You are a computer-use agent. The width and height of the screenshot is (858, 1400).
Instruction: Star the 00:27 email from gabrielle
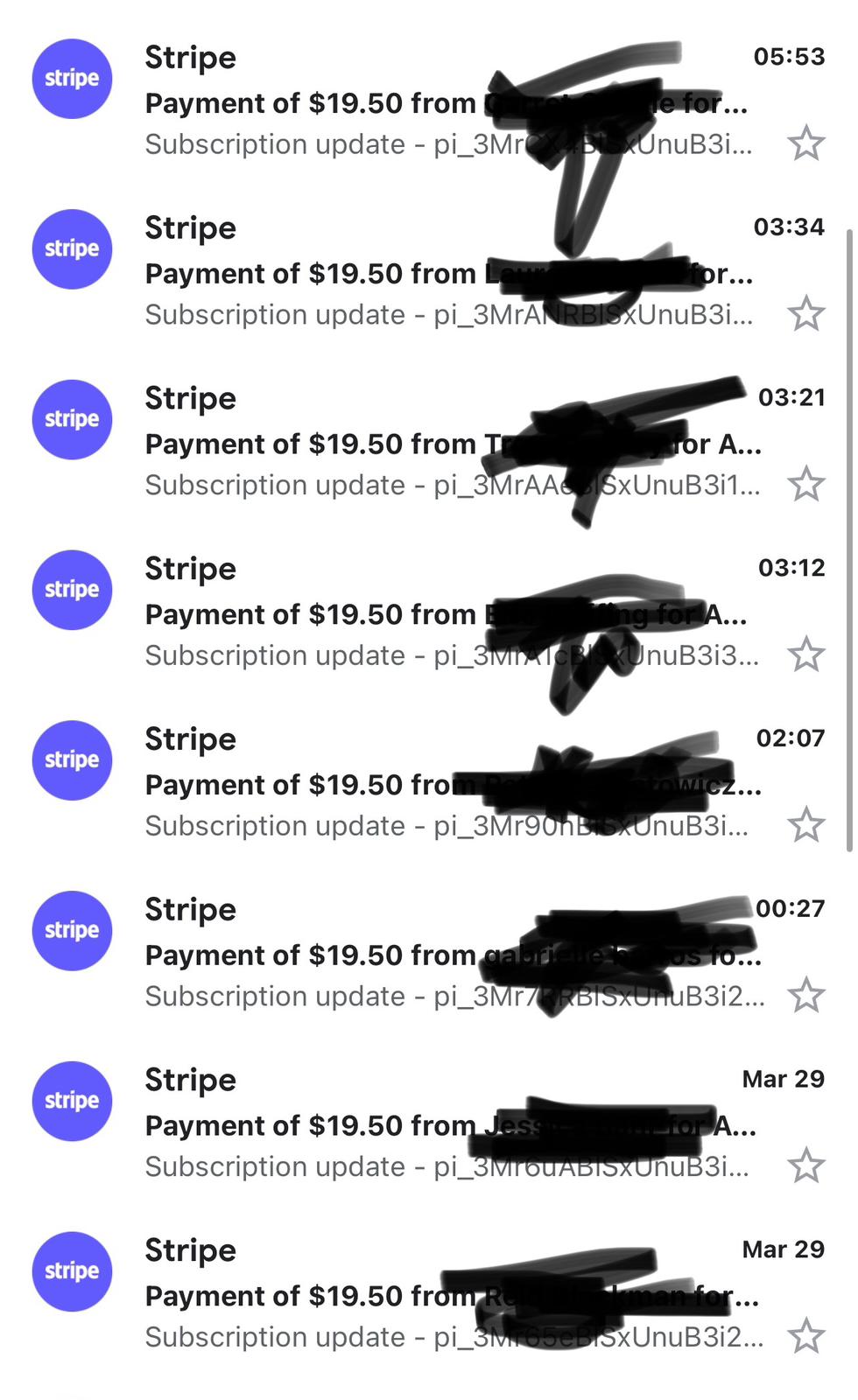[807, 994]
